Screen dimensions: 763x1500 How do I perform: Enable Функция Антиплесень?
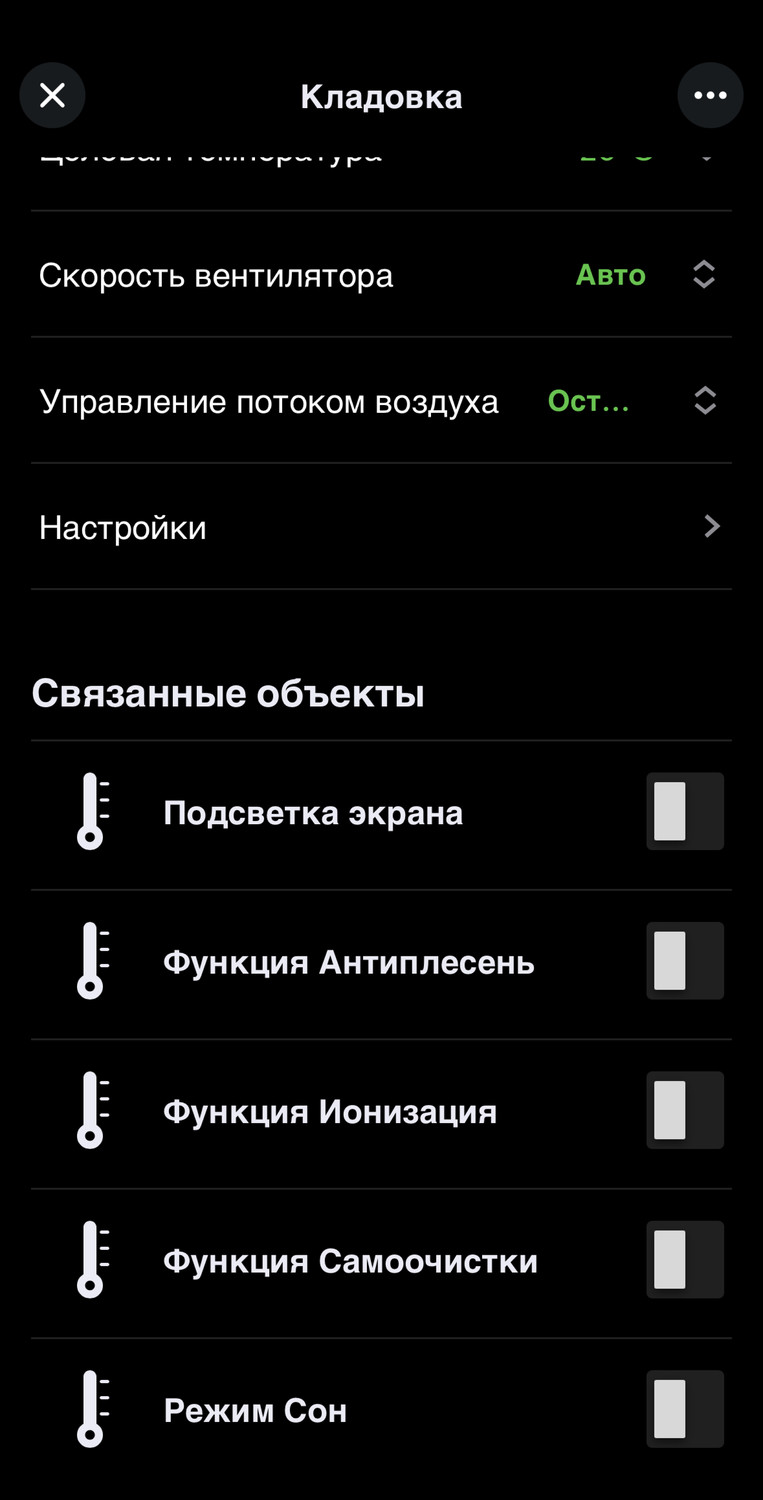pyautogui.click(x=684, y=961)
